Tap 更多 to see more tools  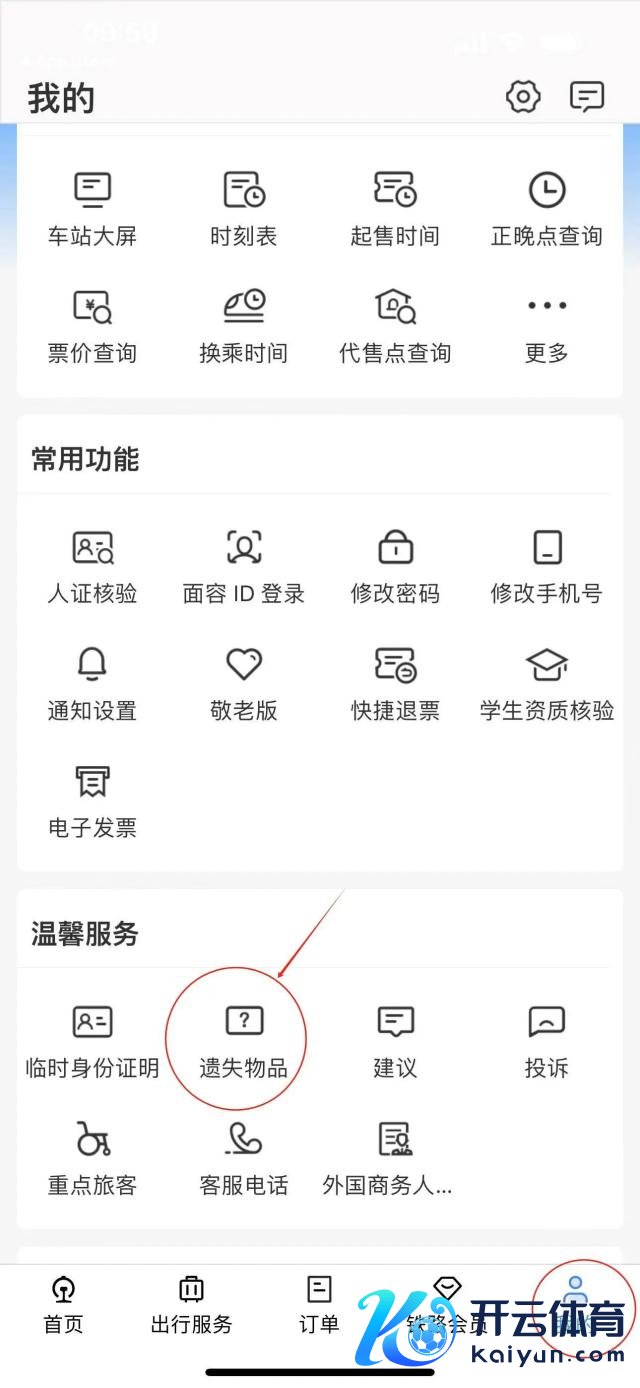click(546, 325)
